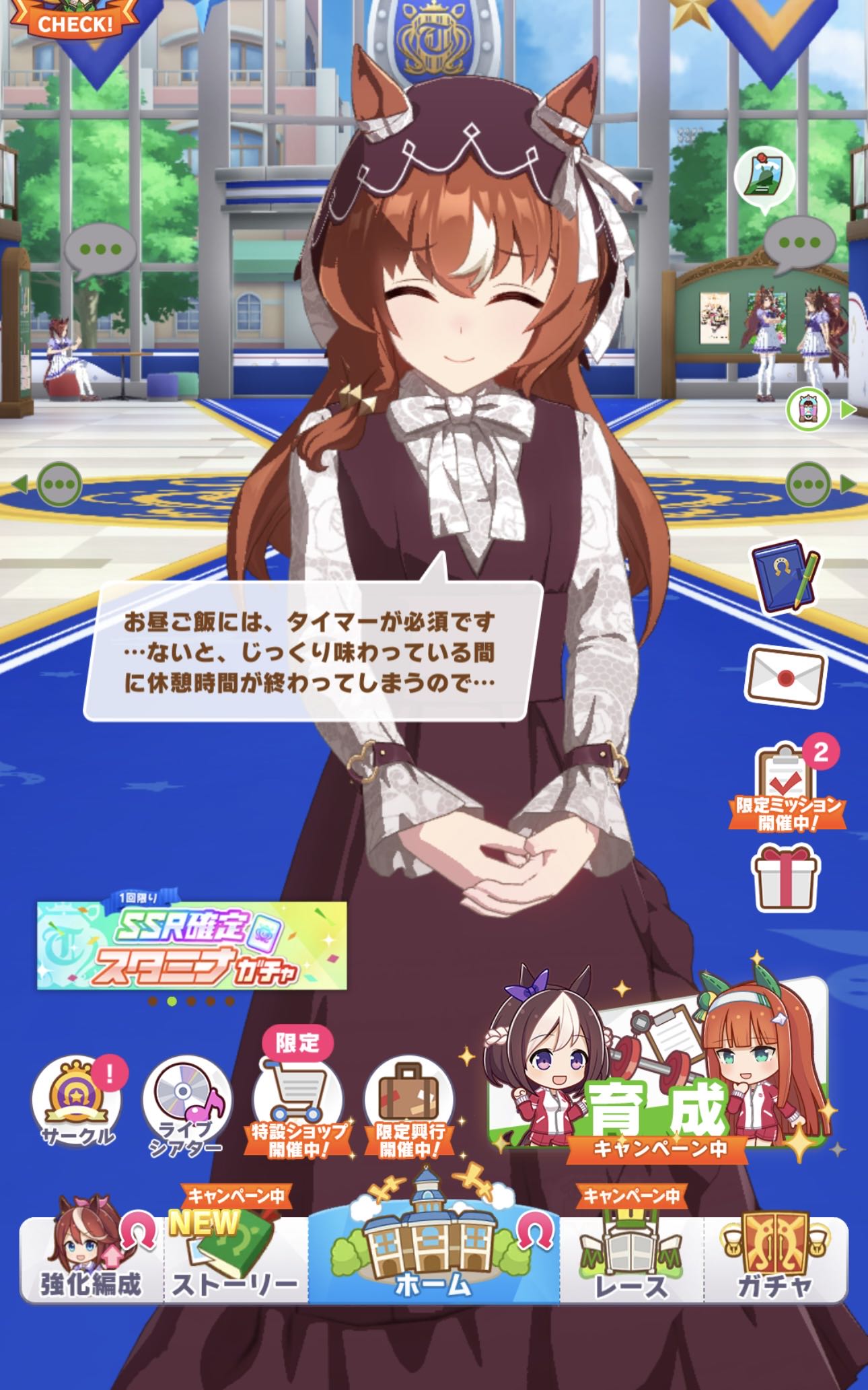Viewport: 868px width, 1390px height.
Task: Open the SSR確定 スタミナガチャ banner
Action: [192, 946]
